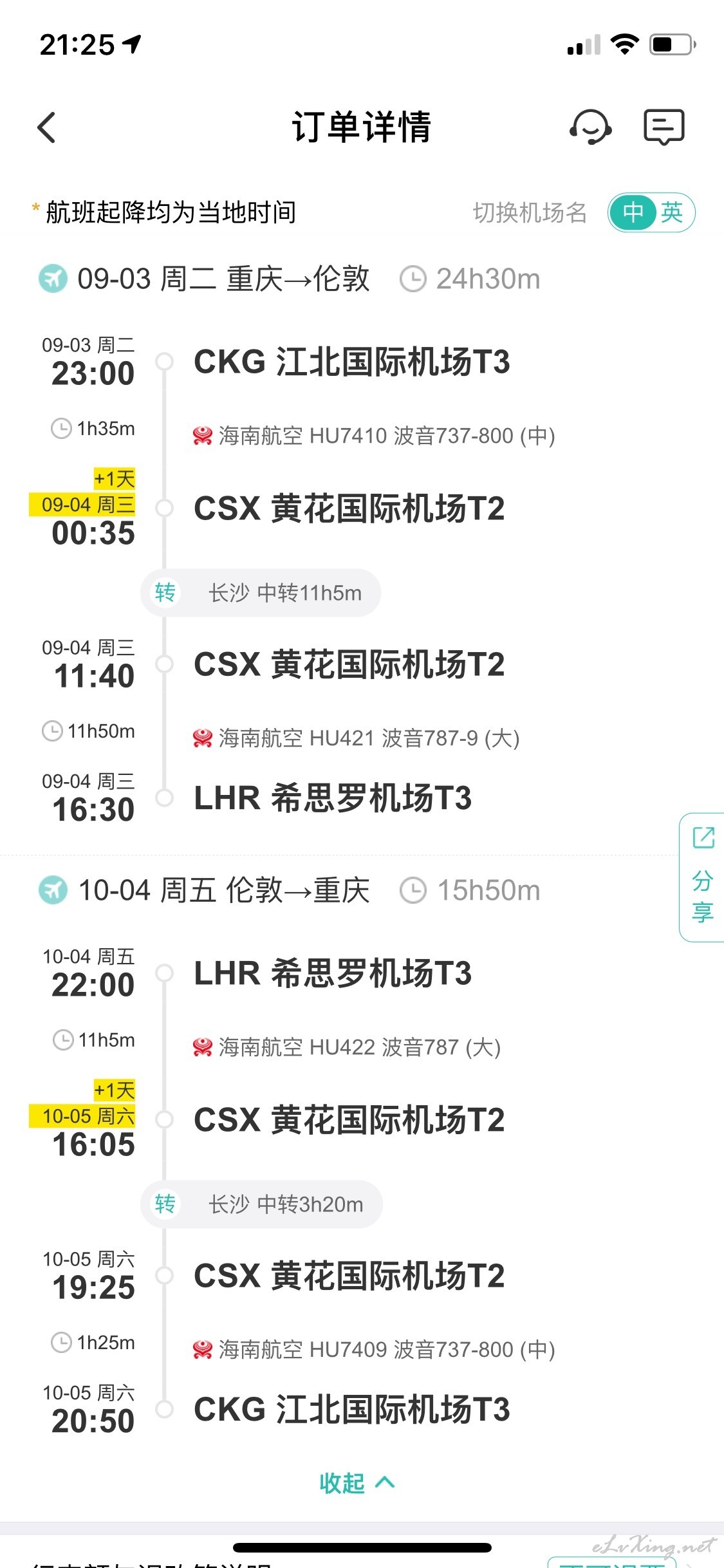Switch airport names to English (英)
This screenshot has height=1568, width=724.
(673, 212)
